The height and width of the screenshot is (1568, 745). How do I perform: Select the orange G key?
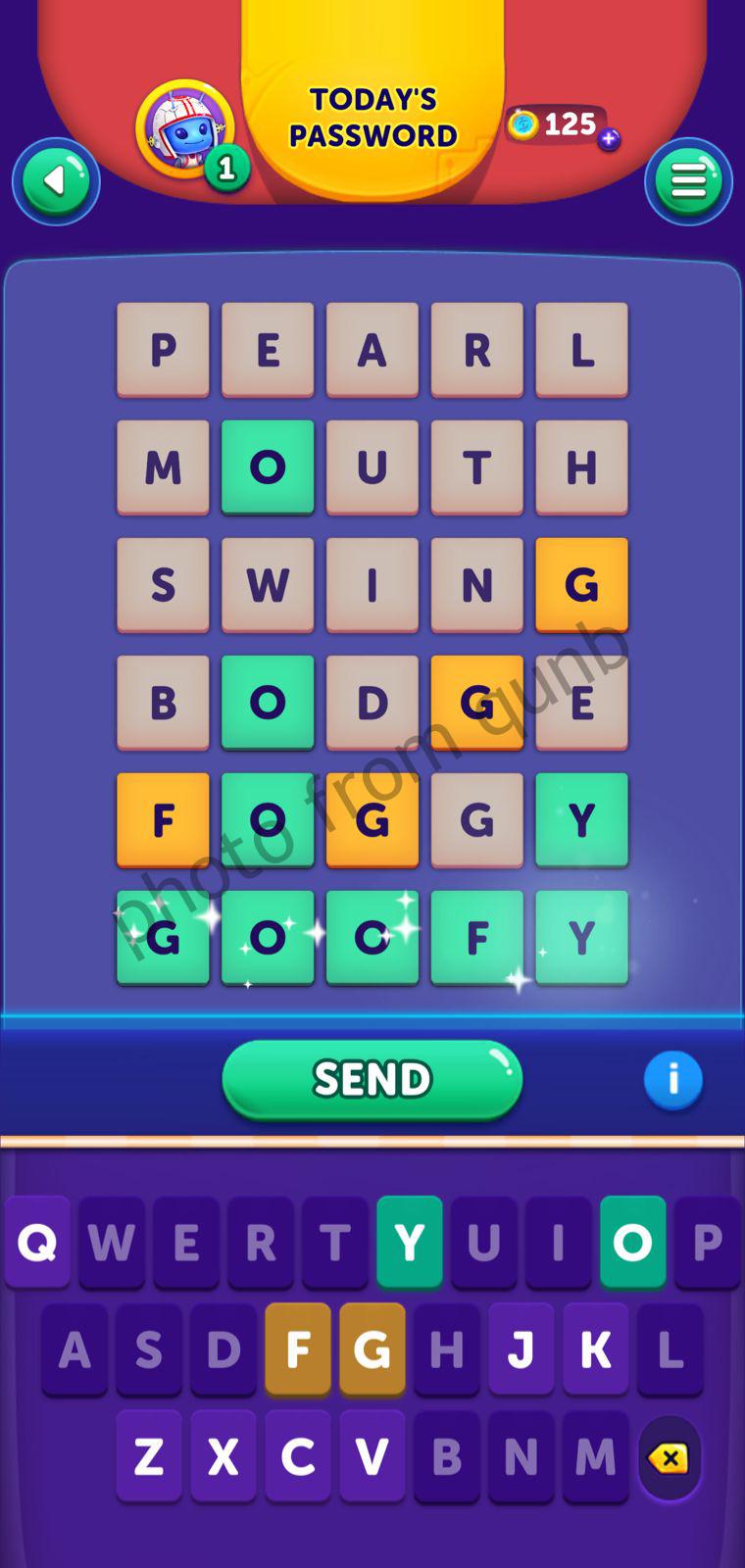tap(372, 1349)
